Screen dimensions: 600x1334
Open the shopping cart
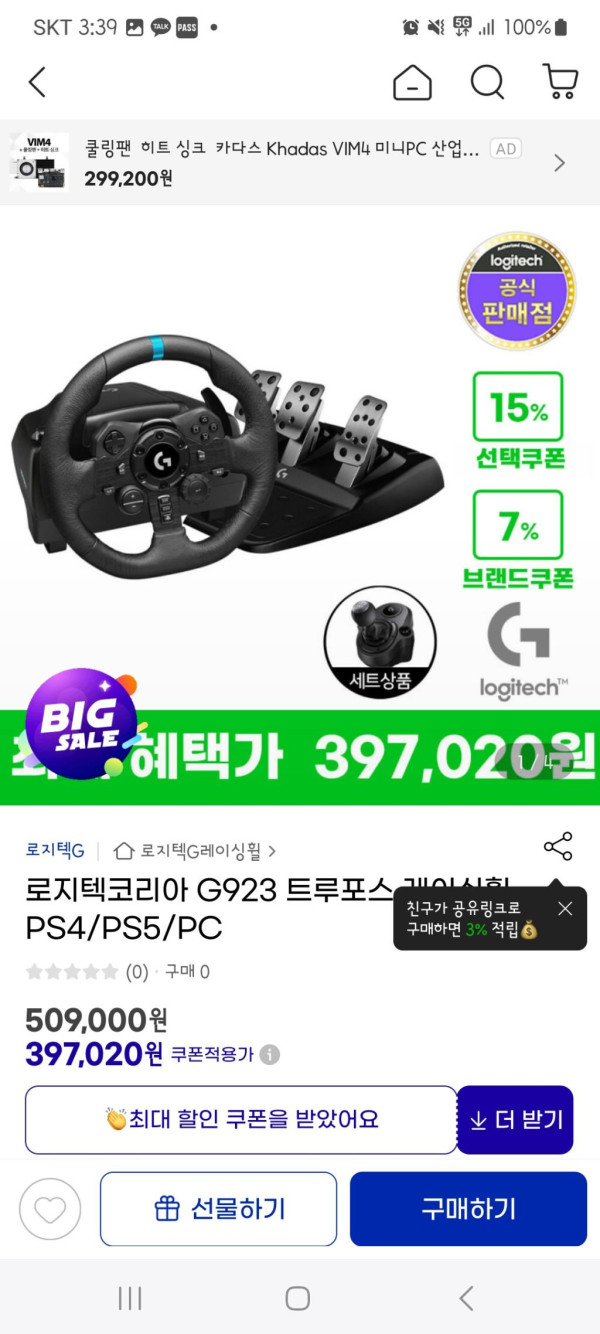[x=560, y=82]
